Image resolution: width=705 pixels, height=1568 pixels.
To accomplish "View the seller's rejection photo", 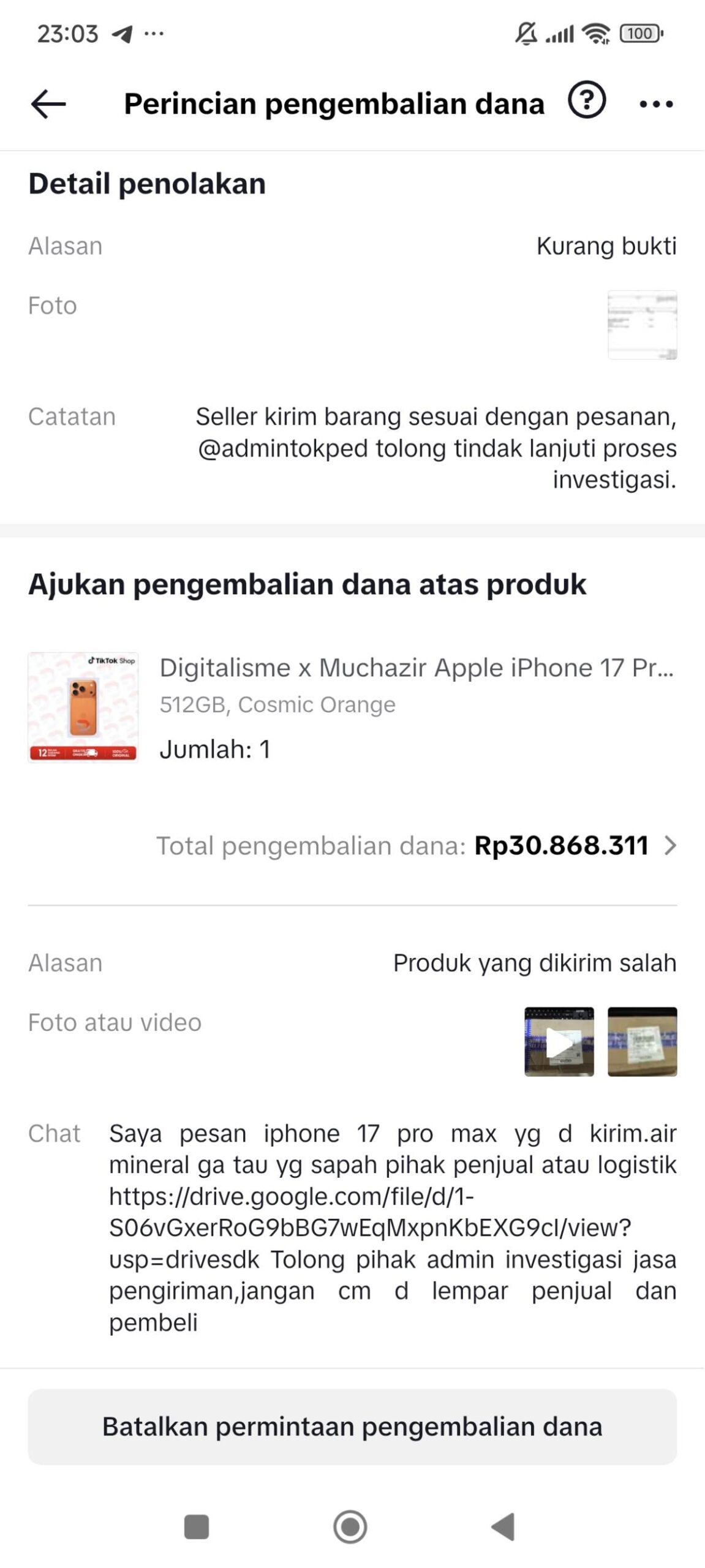I will click(642, 325).
